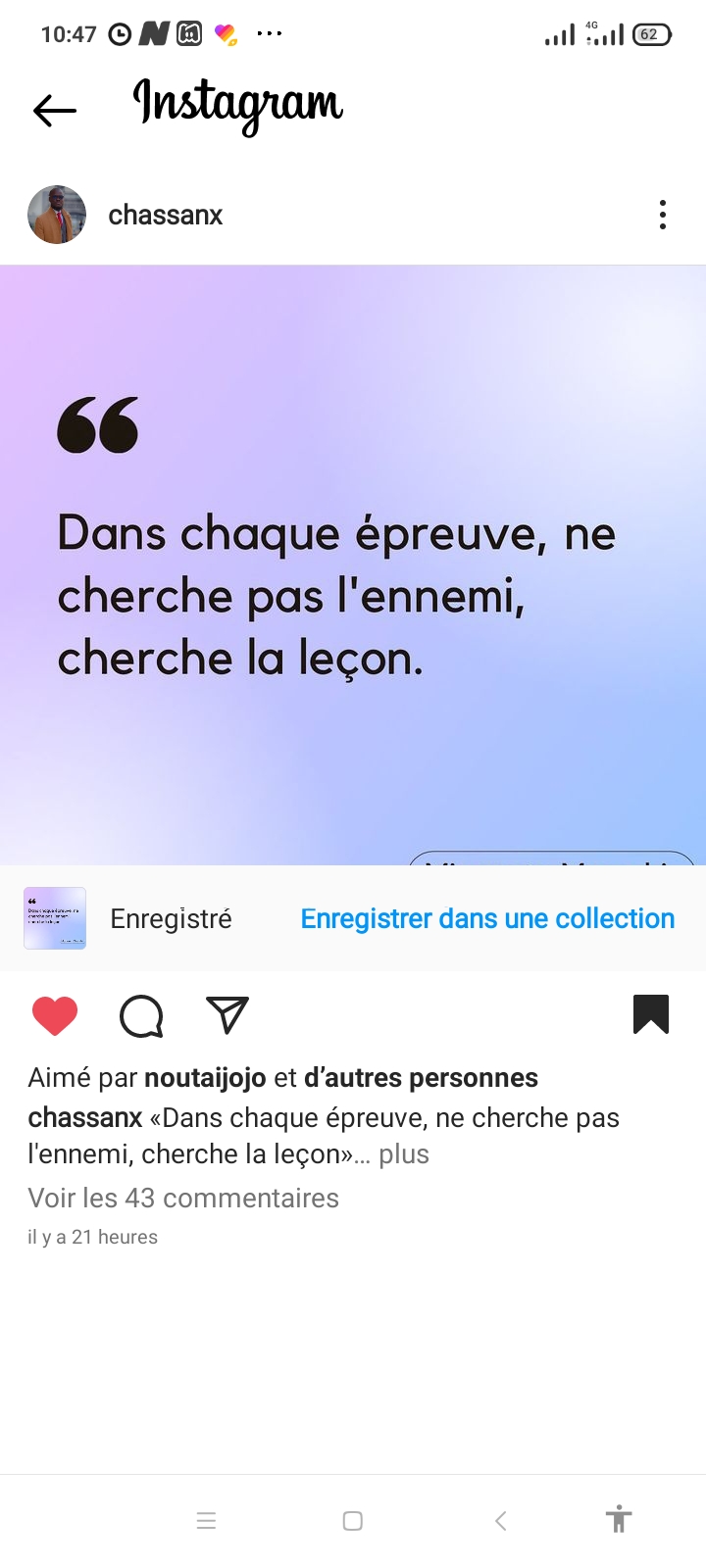The height and width of the screenshot is (1568, 706).
Task: Open comments with the speech bubble icon
Action: (x=141, y=1015)
